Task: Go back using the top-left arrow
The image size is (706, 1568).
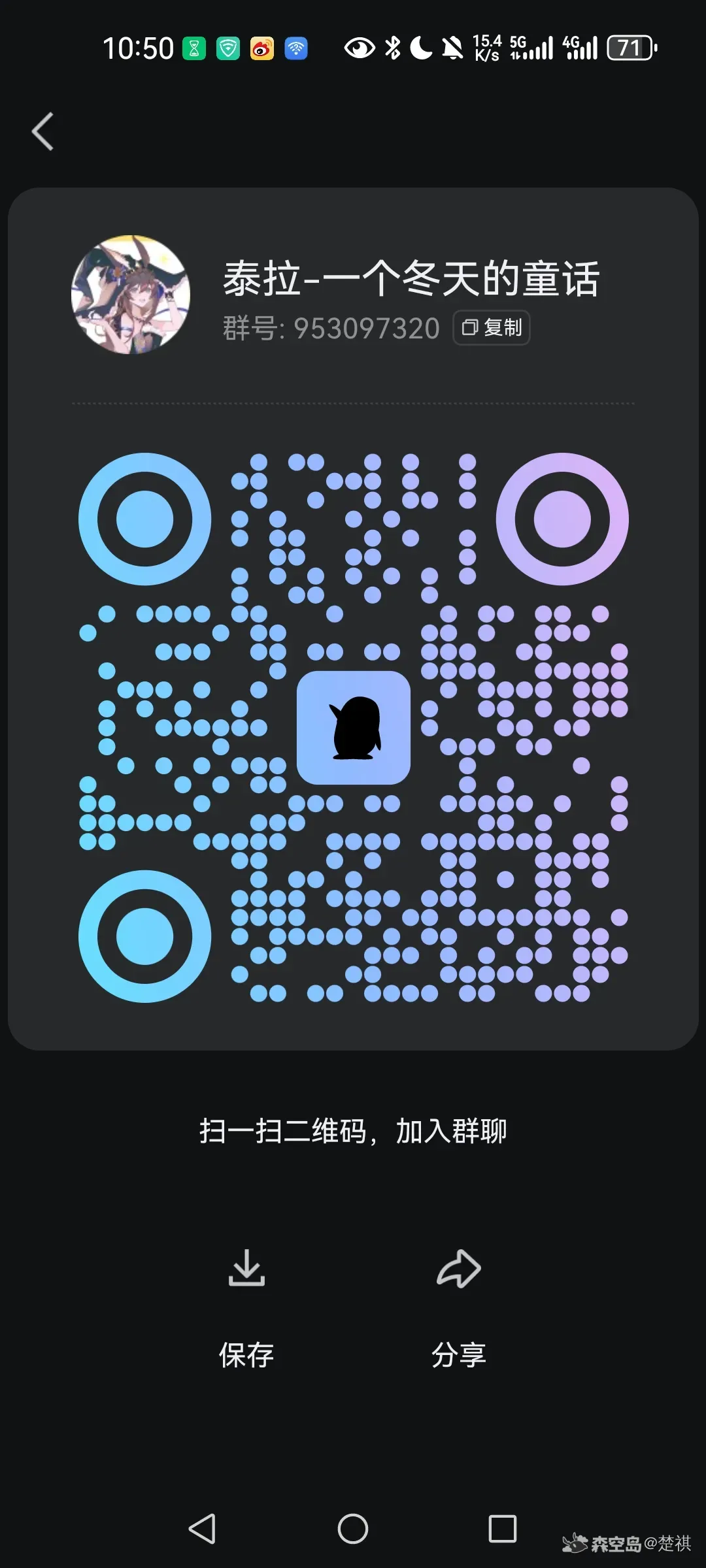Action: coord(42,131)
